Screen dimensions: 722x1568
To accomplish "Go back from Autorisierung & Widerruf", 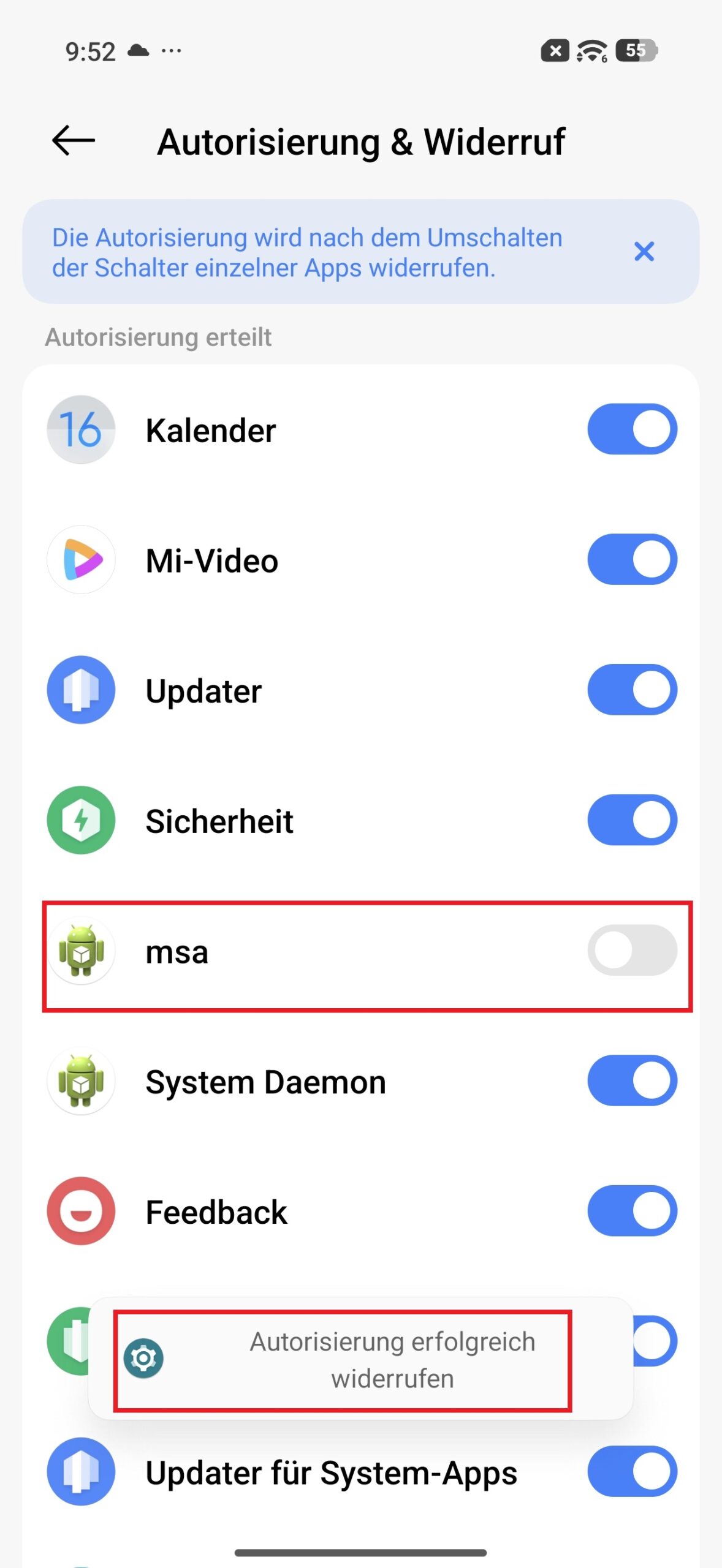I will (74, 141).
